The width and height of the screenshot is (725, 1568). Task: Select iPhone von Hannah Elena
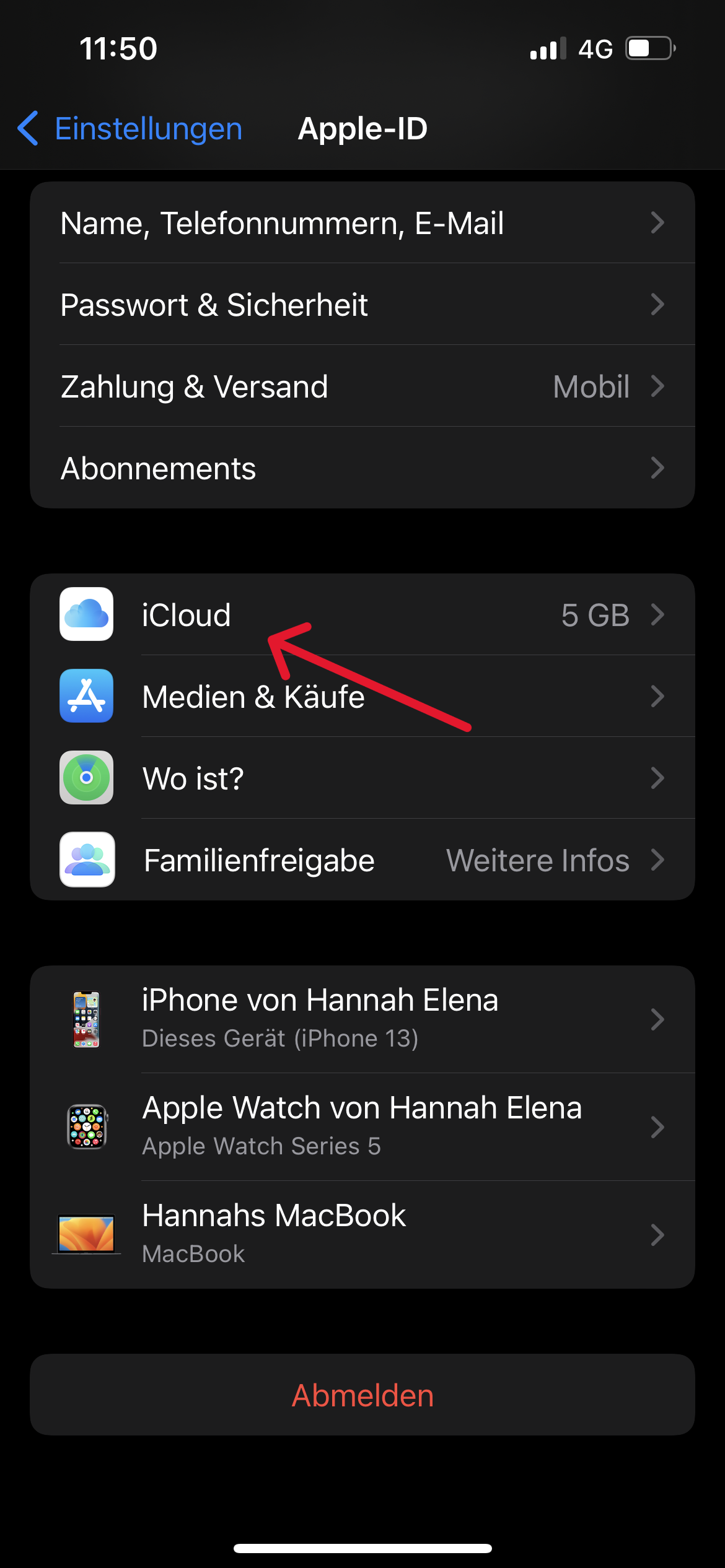coord(362,1019)
